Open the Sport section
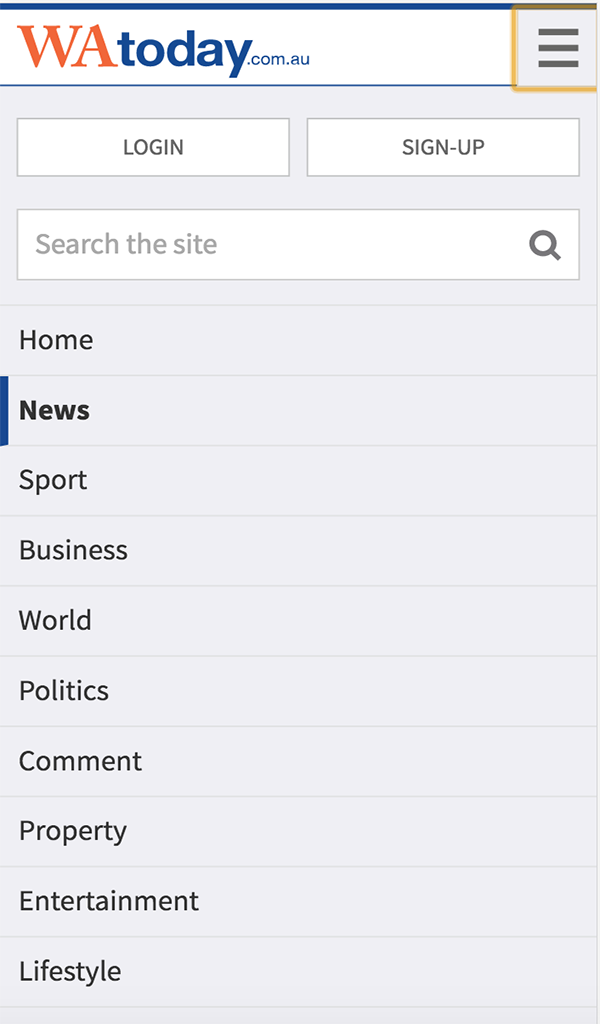The height and width of the screenshot is (1024, 600). [298, 481]
